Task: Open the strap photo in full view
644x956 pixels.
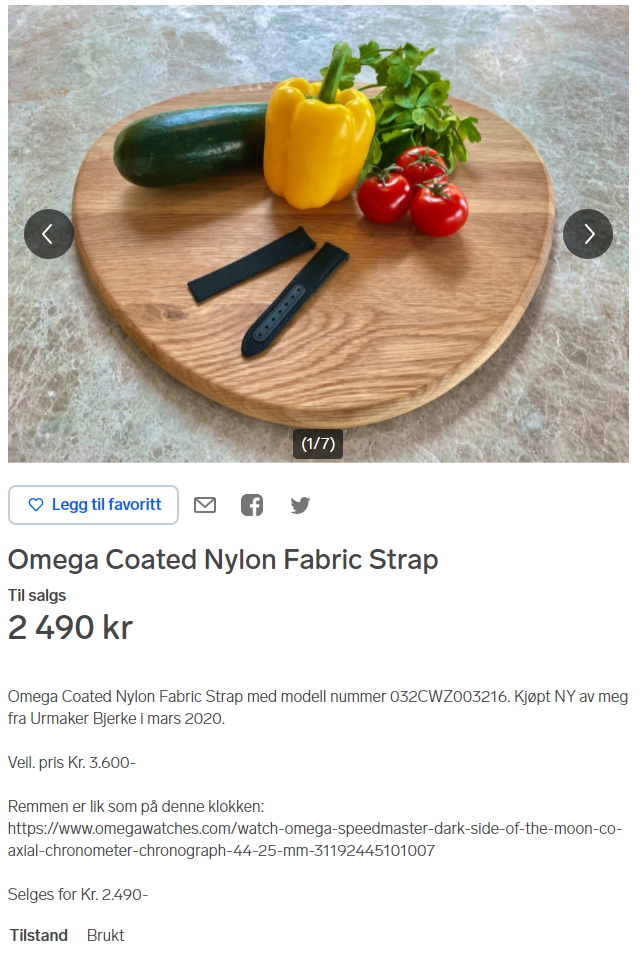Action: [x=318, y=300]
